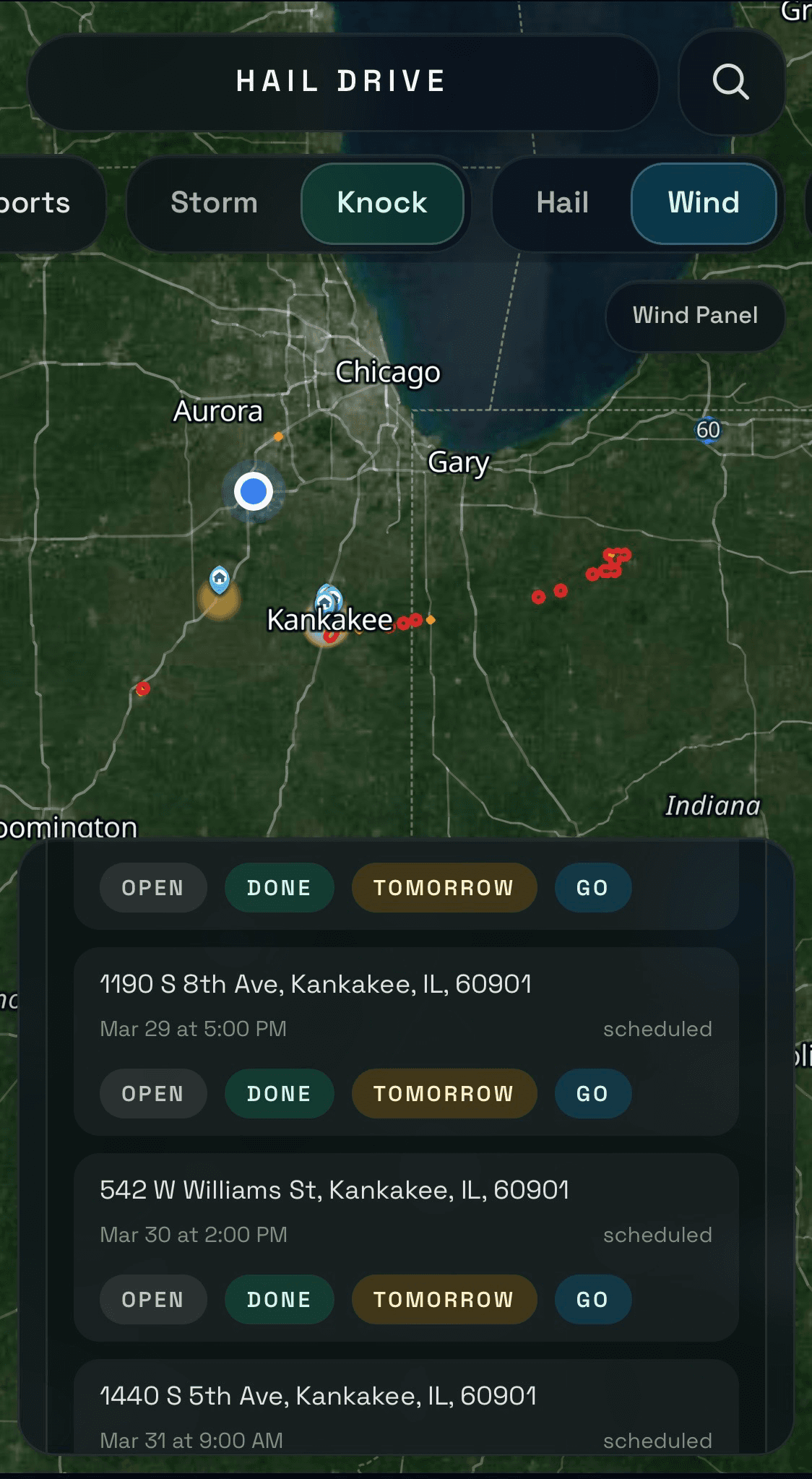Image resolution: width=812 pixels, height=1479 pixels.
Task: Deselect the Knock filter chip
Action: [x=382, y=203]
